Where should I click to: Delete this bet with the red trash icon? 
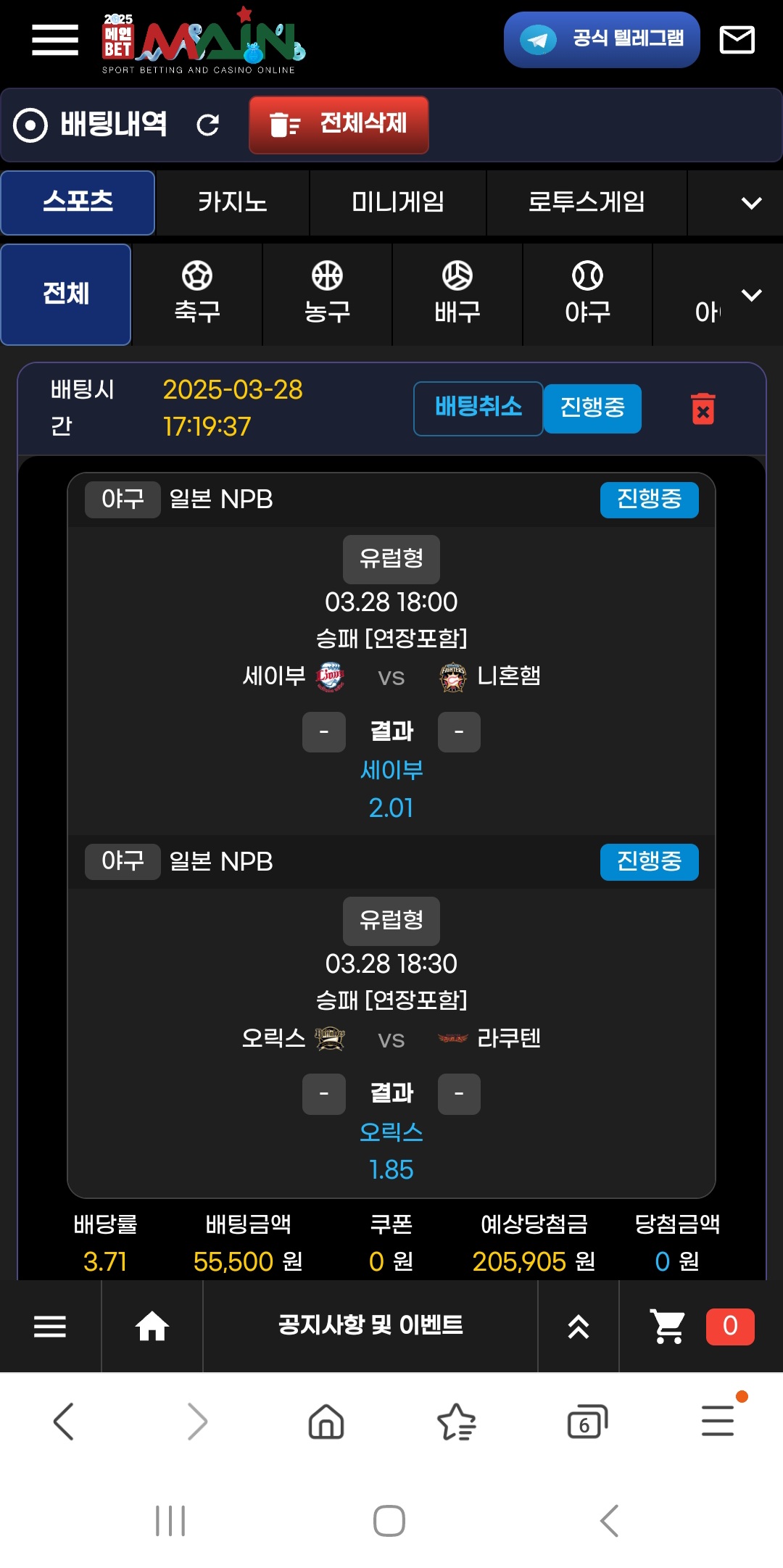[703, 409]
